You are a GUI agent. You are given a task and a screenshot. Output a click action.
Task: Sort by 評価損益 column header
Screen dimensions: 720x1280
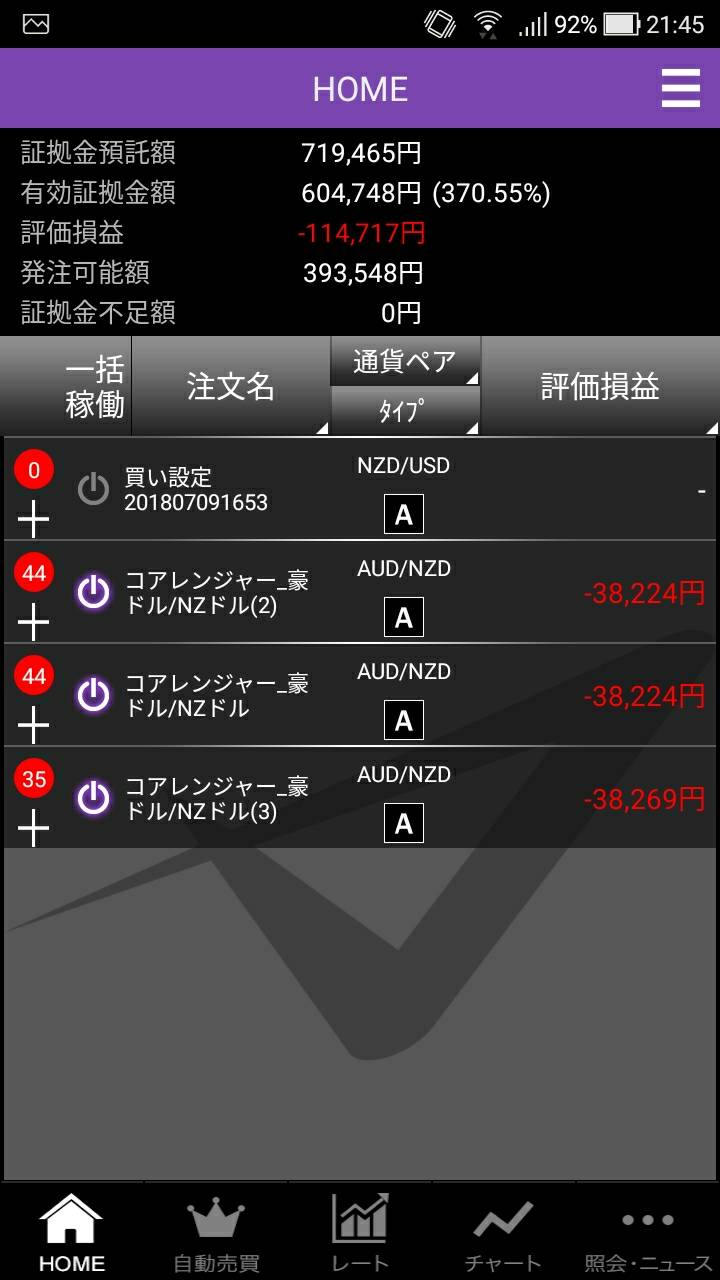tap(600, 387)
